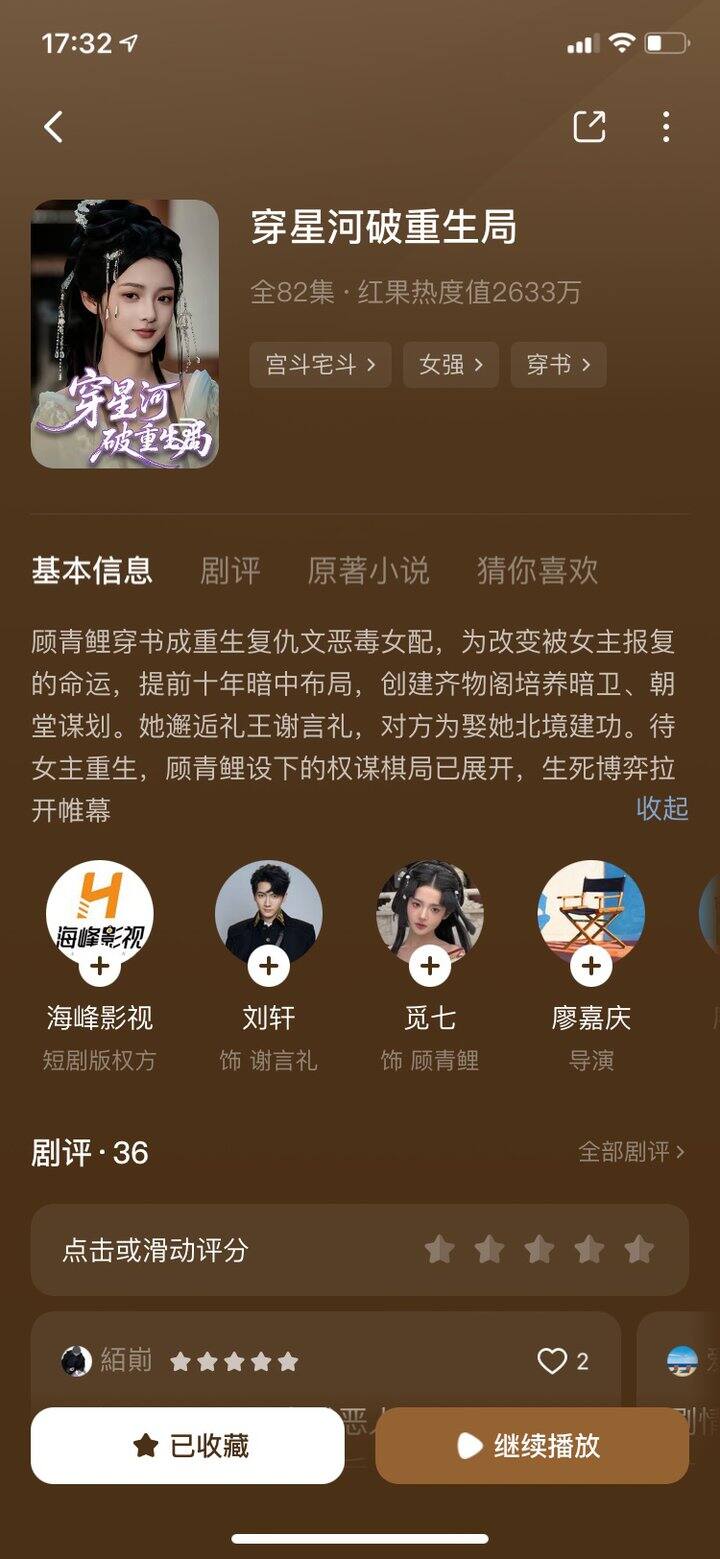
Task: Switch to the 剧评 tab
Action: pyautogui.click(x=230, y=570)
